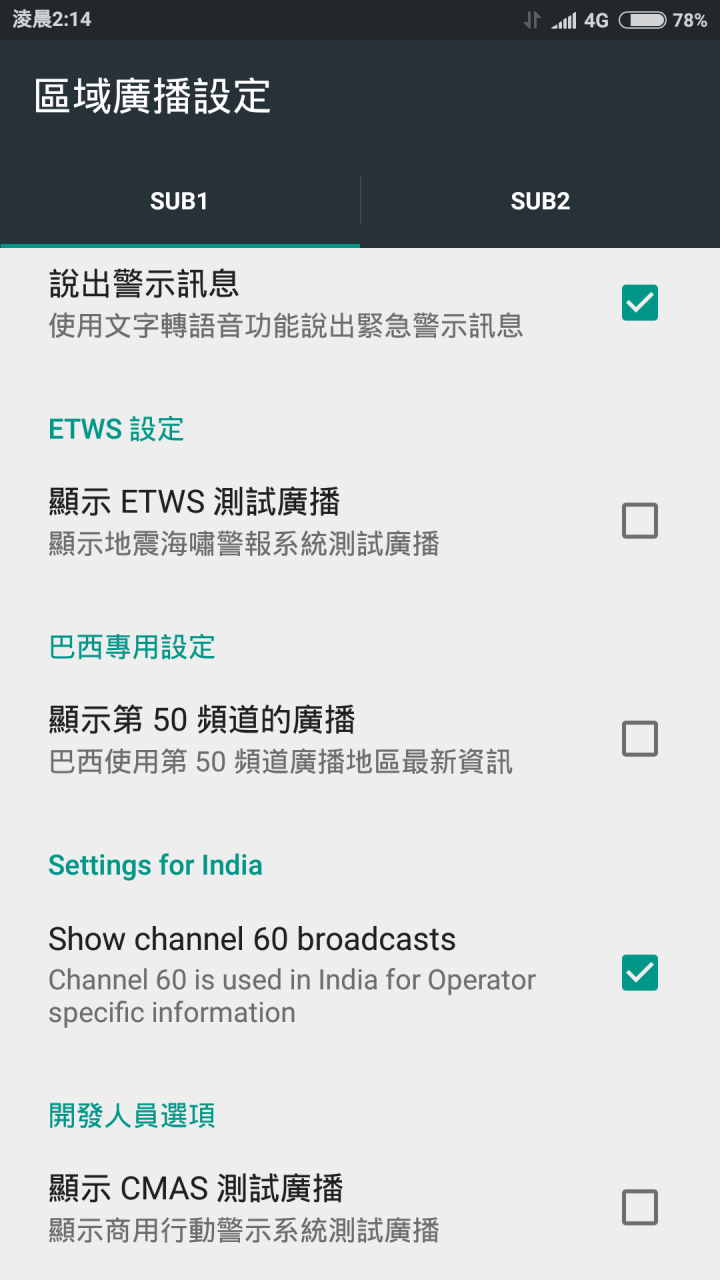The height and width of the screenshot is (1280, 720).
Task: Uncheck 說出警示訊息 checkbox
Action: click(x=640, y=302)
